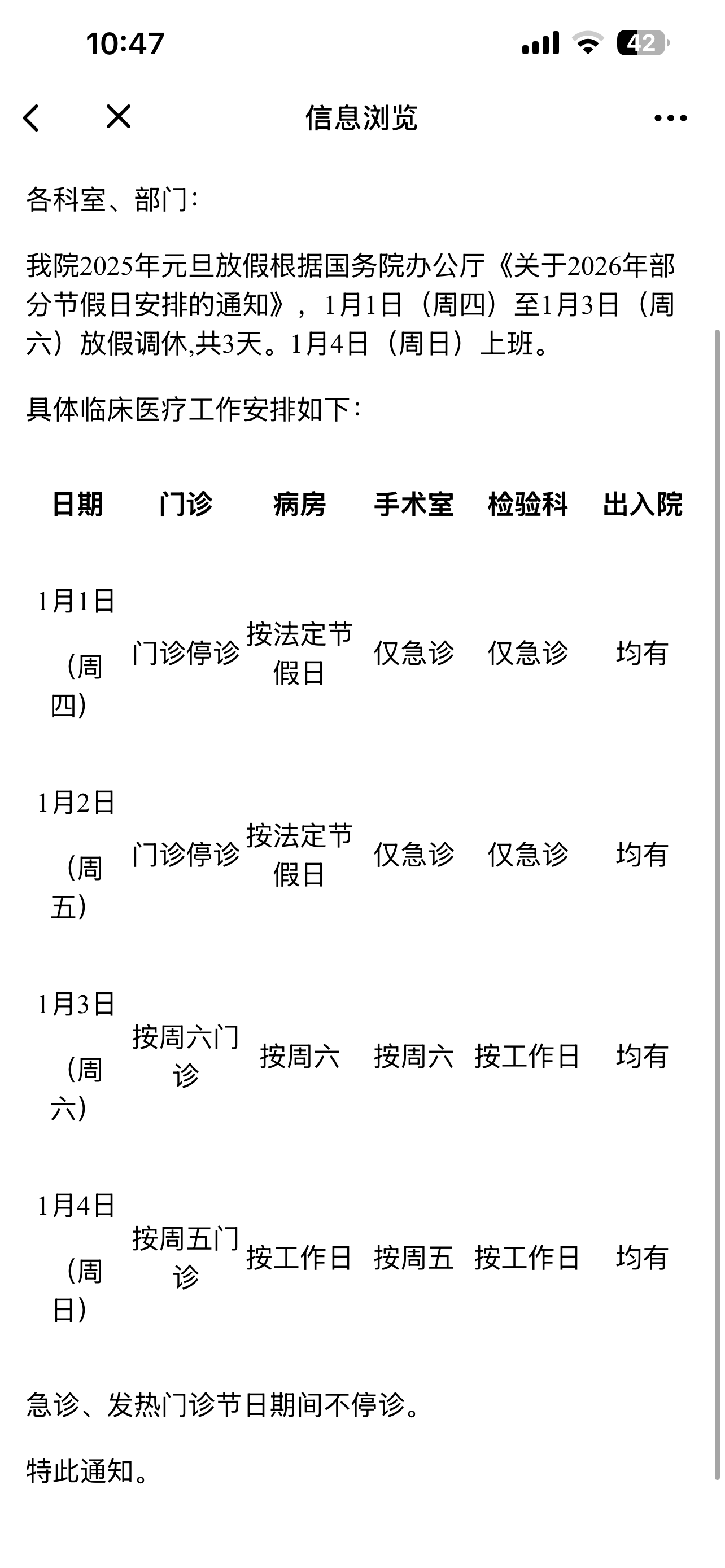The width and height of the screenshot is (725, 1568).
Task: Go back to the previous page
Action: (x=31, y=117)
